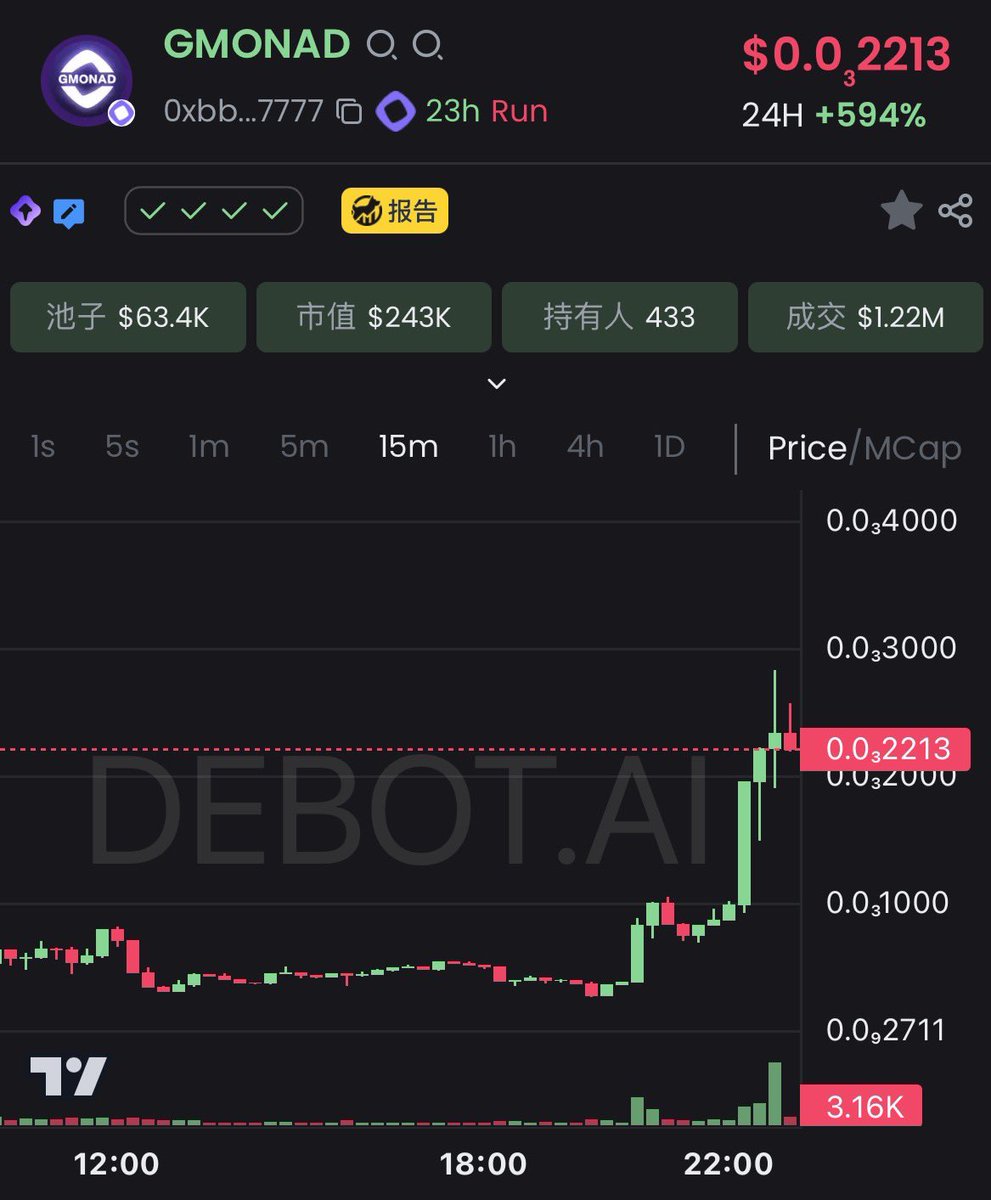Switch chart interval to 1s

[42, 447]
